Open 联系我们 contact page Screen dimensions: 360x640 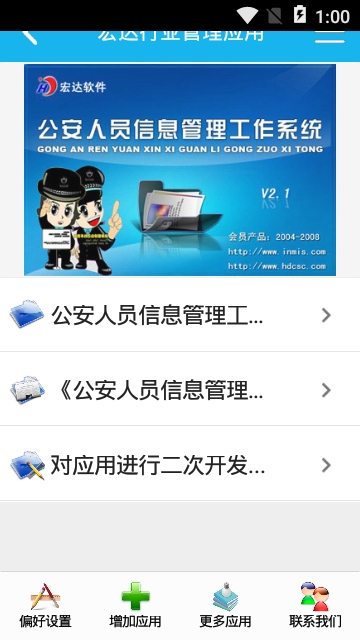click(315, 605)
